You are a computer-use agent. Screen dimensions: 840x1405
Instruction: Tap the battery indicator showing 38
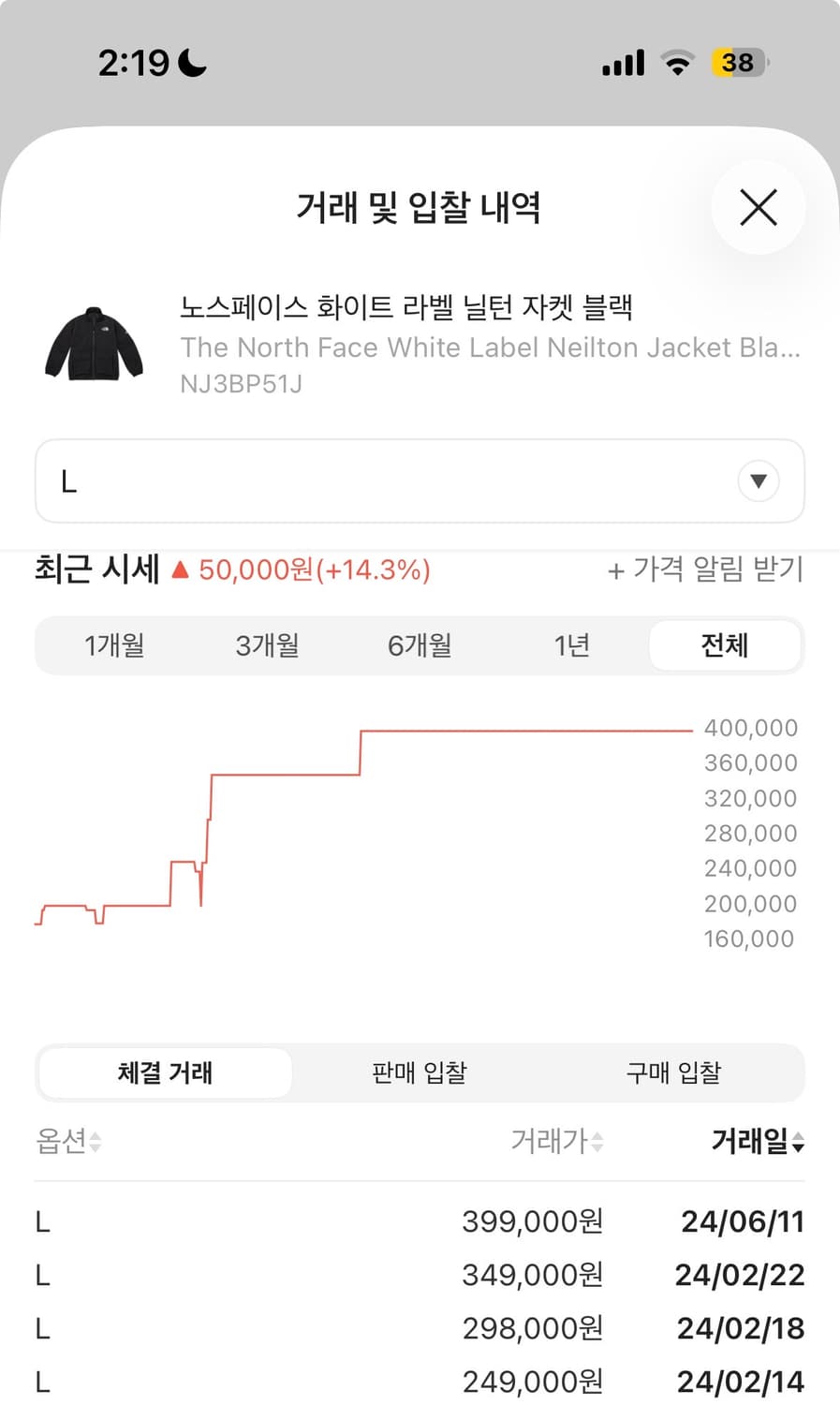(739, 61)
